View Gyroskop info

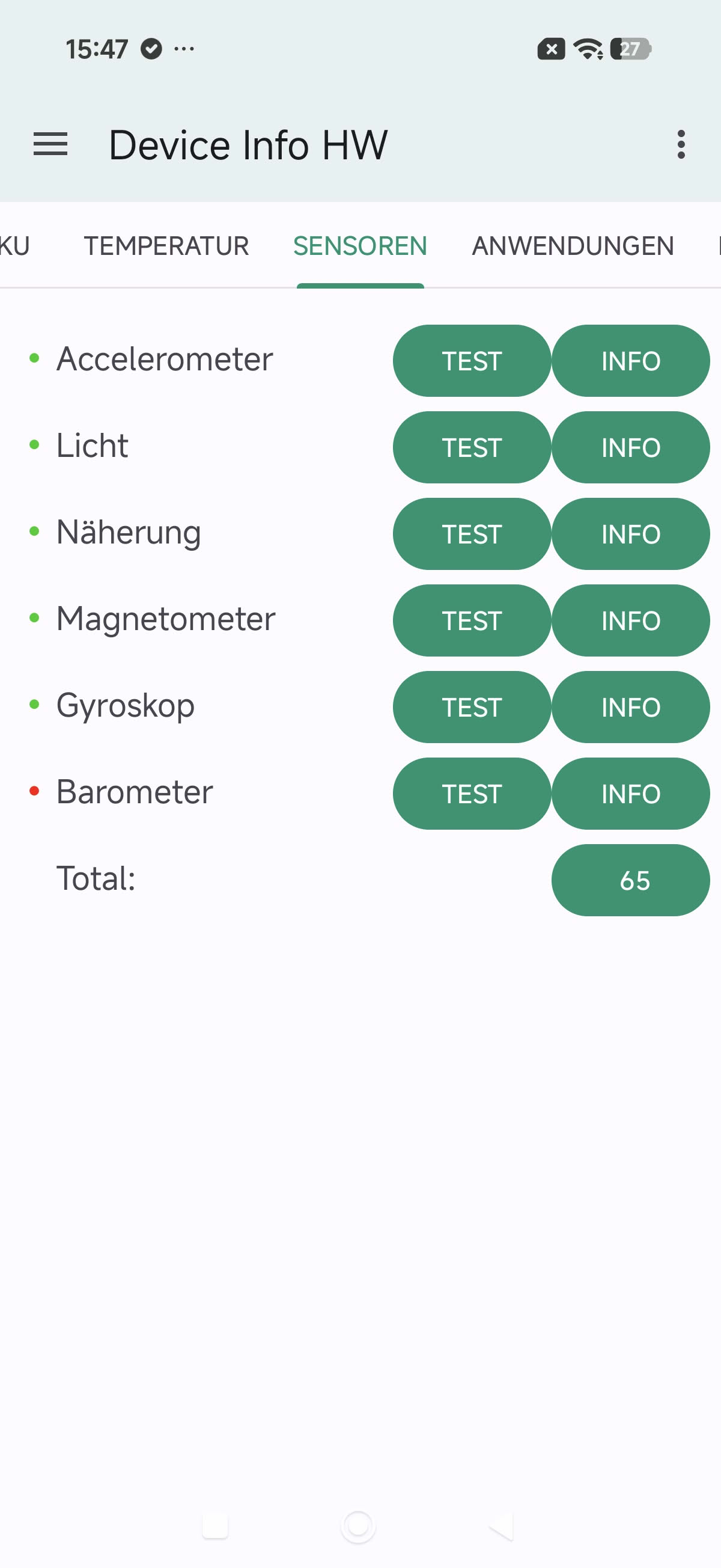click(x=630, y=706)
